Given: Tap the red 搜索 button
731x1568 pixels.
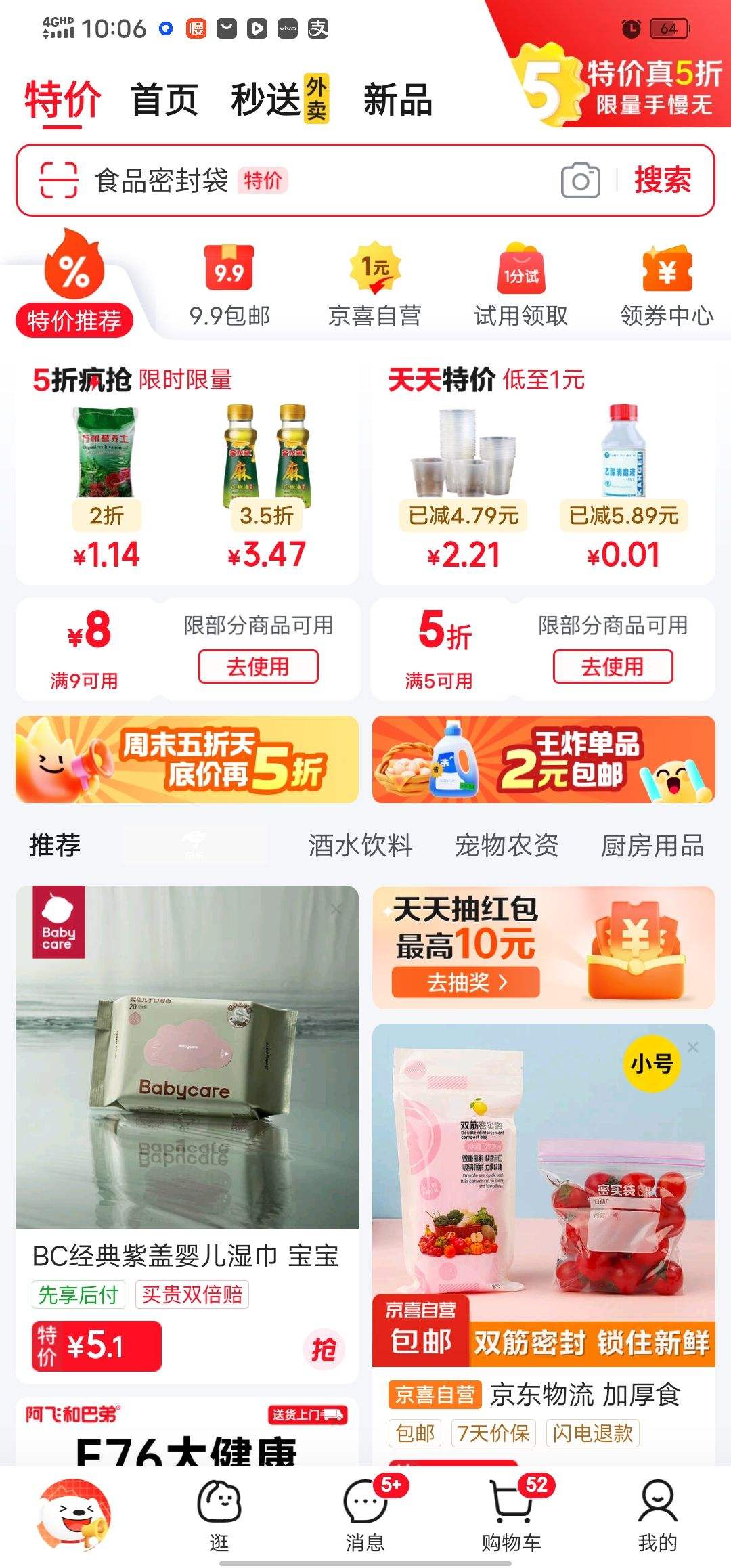Looking at the screenshot, I should [x=662, y=180].
